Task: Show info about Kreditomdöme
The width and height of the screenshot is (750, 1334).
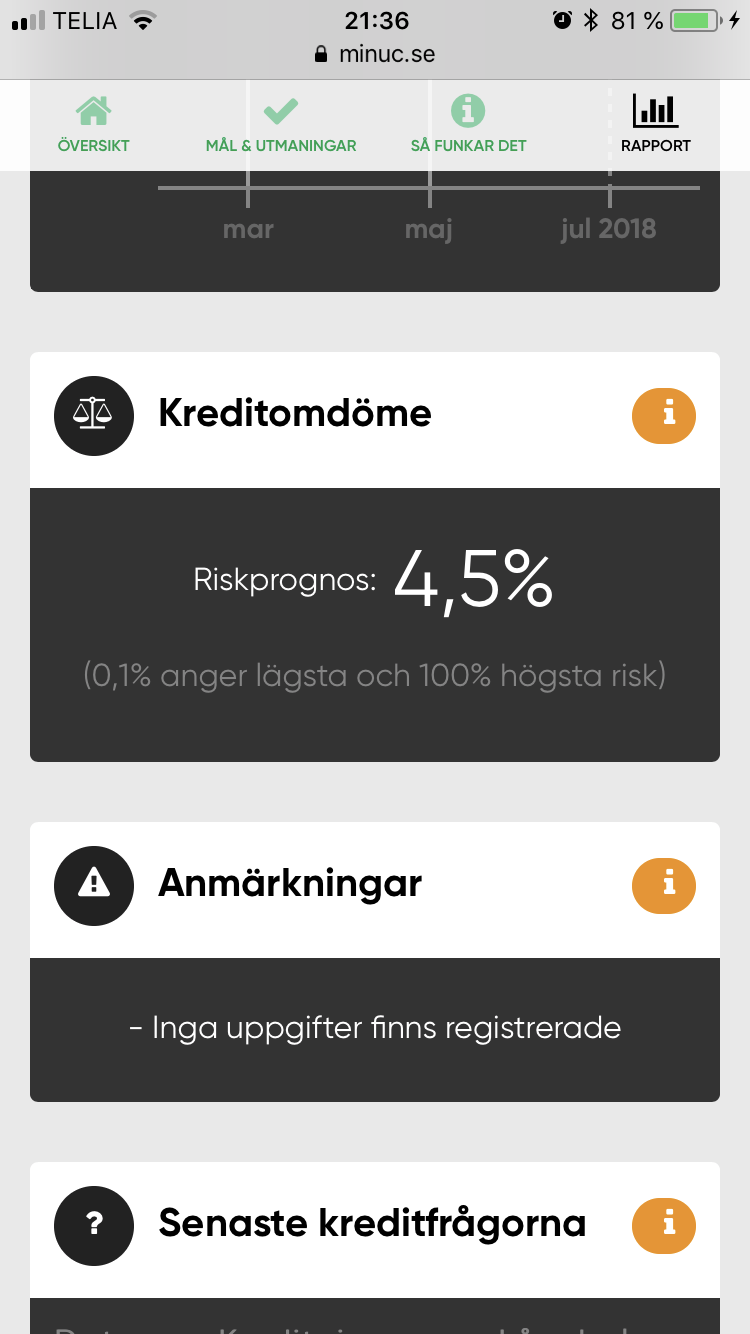Action: [664, 413]
